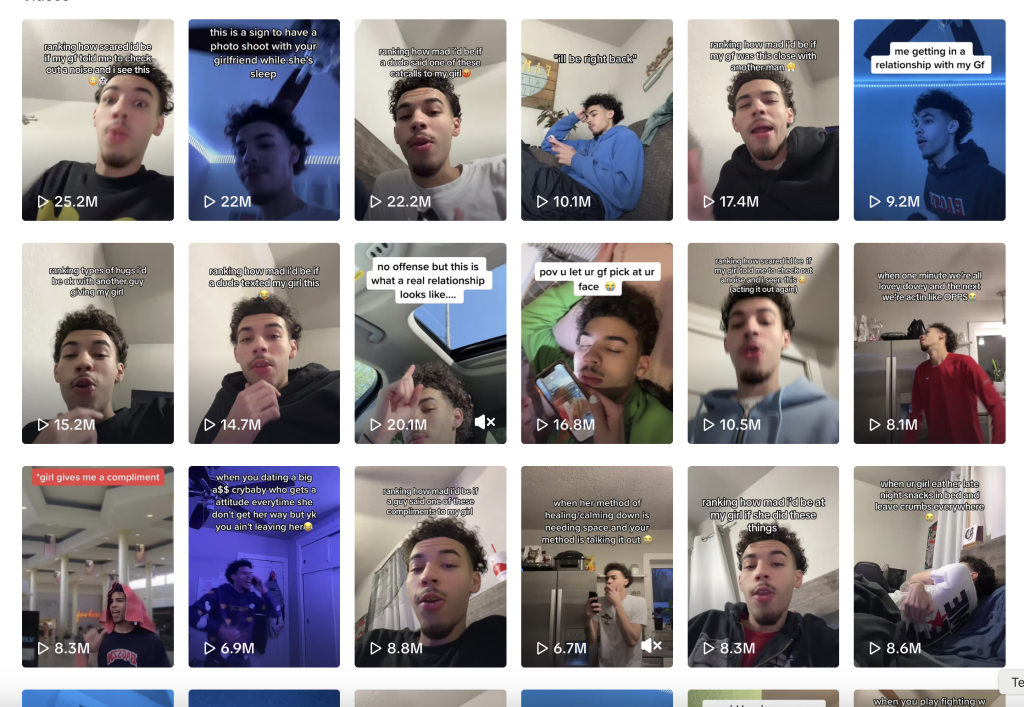Image resolution: width=1024 pixels, height=707 pixels.
Task: Open the video with 25.2M views
Action: (98, 120)
